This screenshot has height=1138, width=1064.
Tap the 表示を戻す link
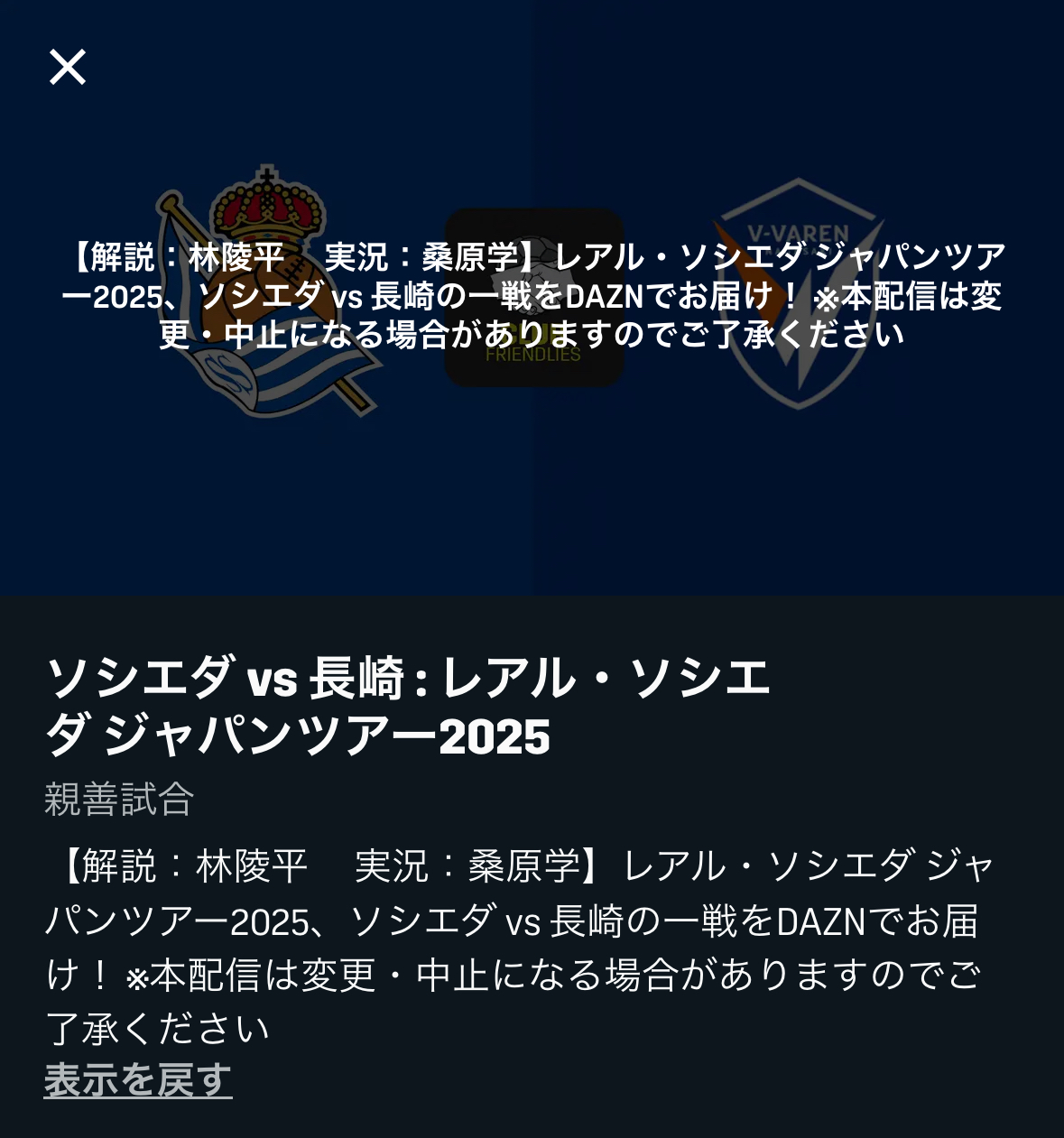138,1079
